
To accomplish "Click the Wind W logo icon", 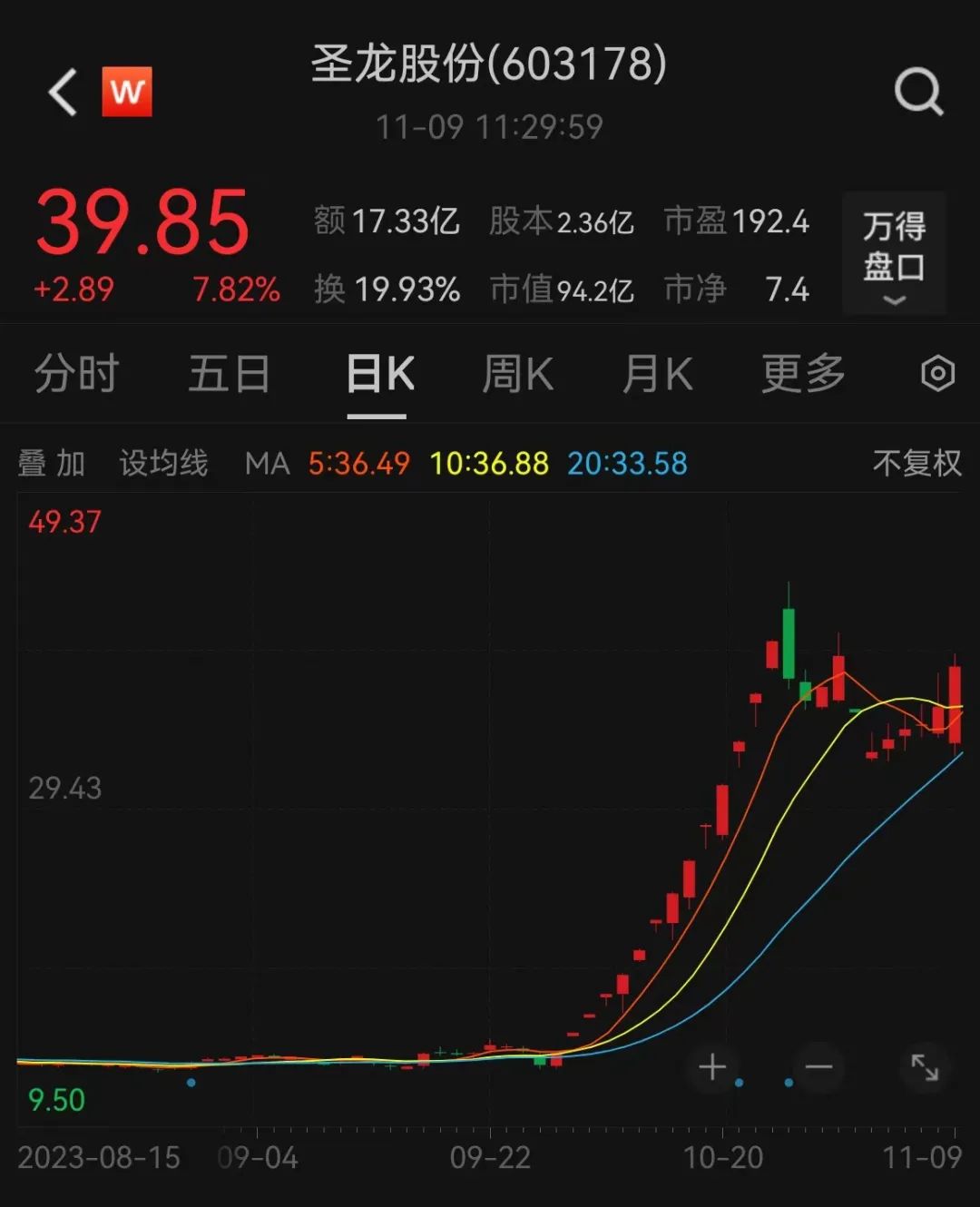I will (127, 92).
